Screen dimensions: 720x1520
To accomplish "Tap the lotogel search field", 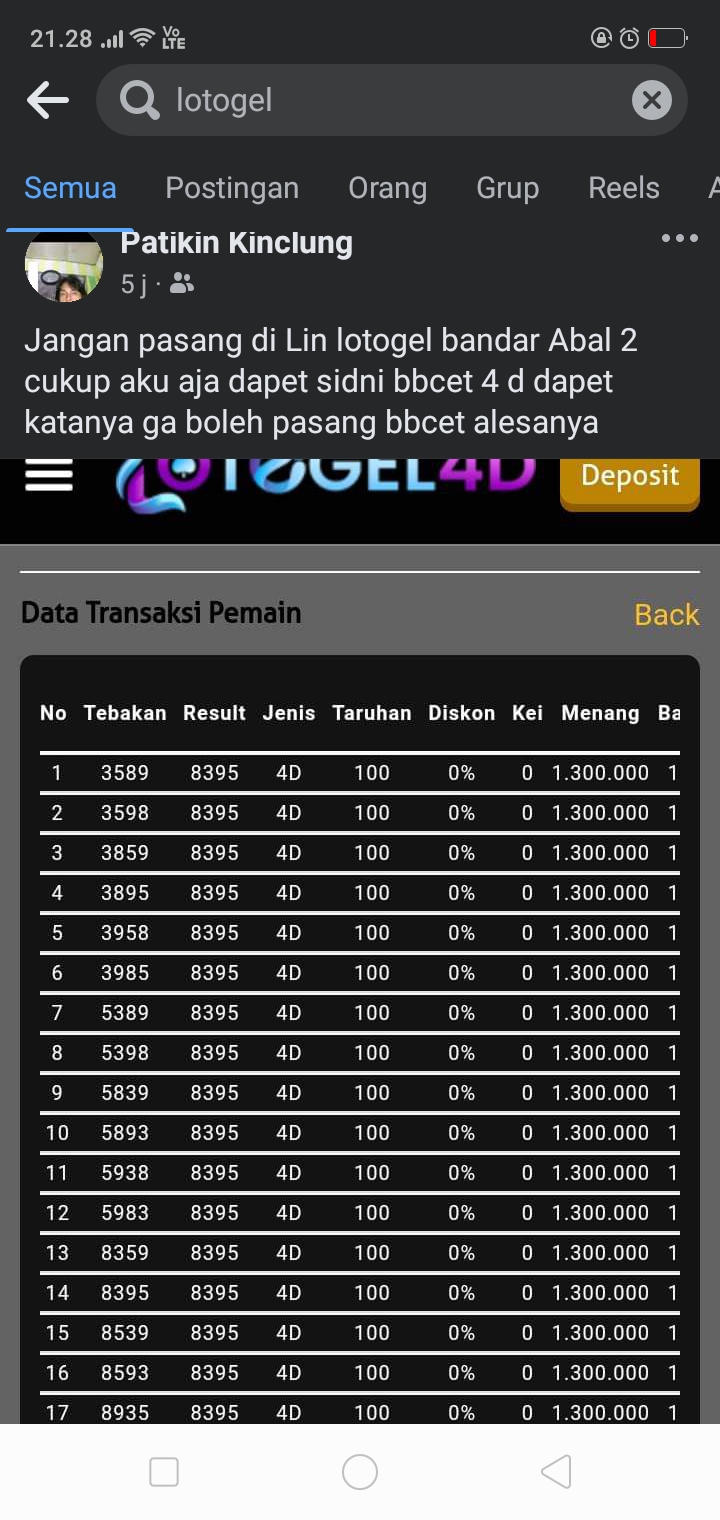I will 380,100.
